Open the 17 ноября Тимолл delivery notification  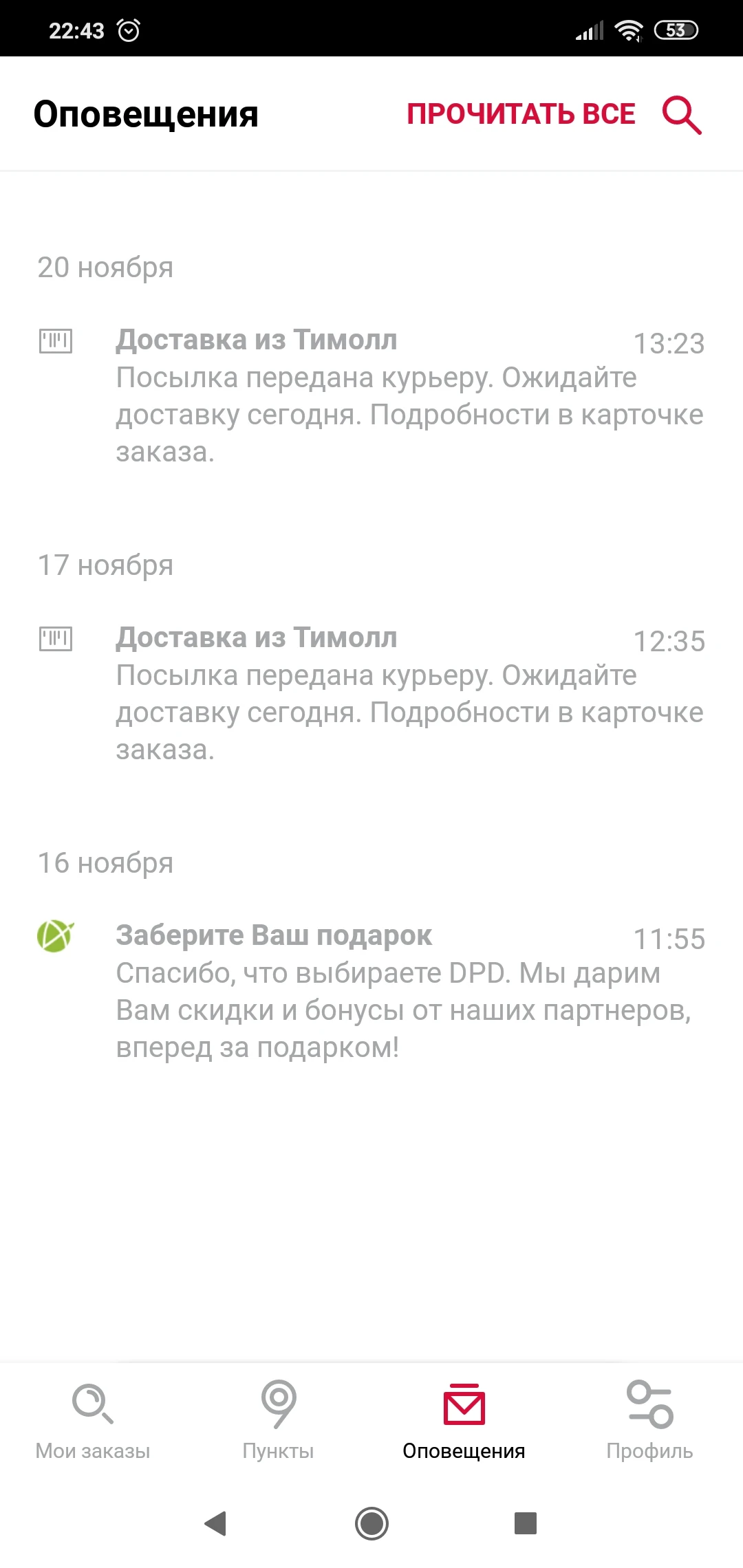point(371,693)
